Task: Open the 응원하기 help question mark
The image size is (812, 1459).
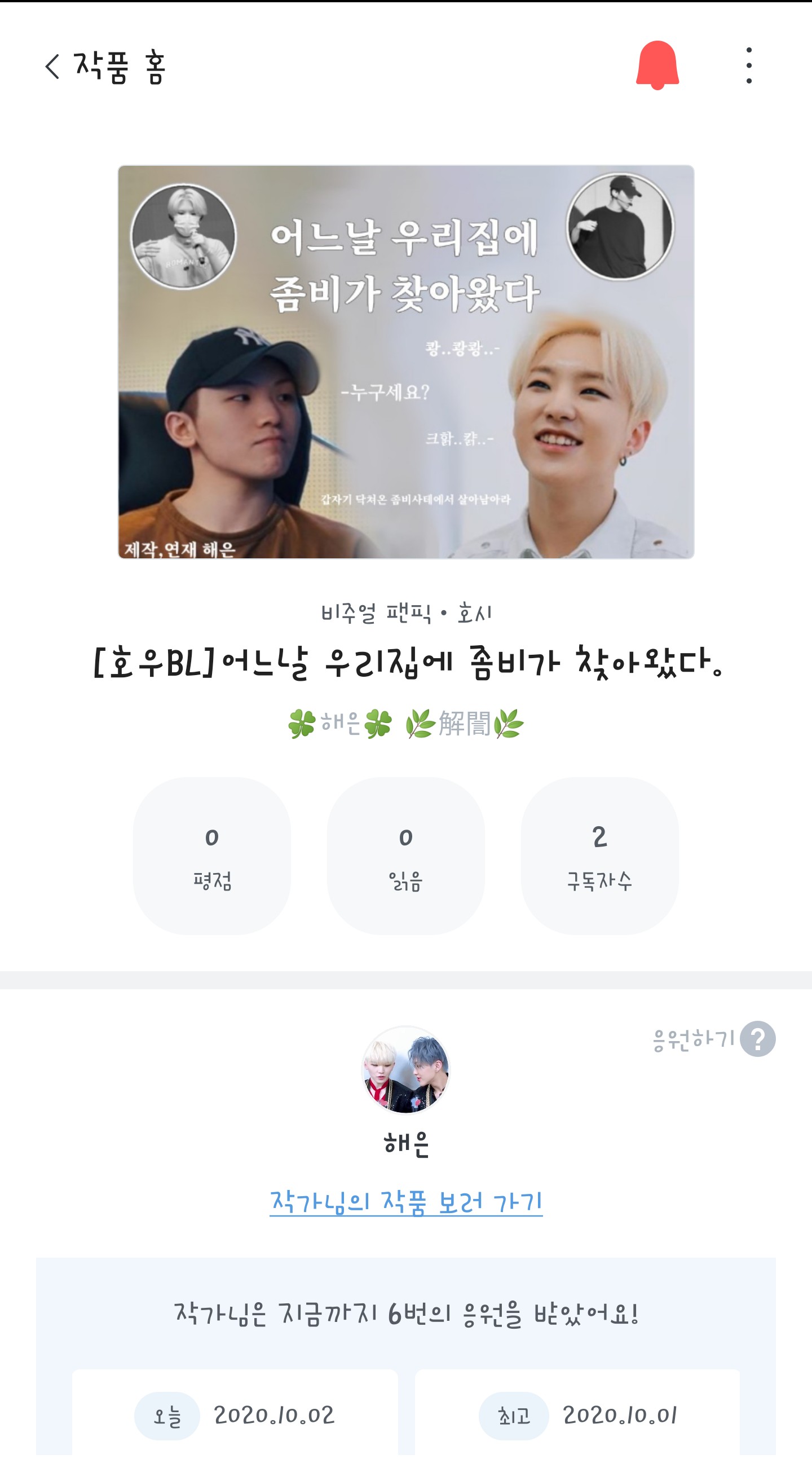Action: pyautogui.click(x=758, y=1038)
